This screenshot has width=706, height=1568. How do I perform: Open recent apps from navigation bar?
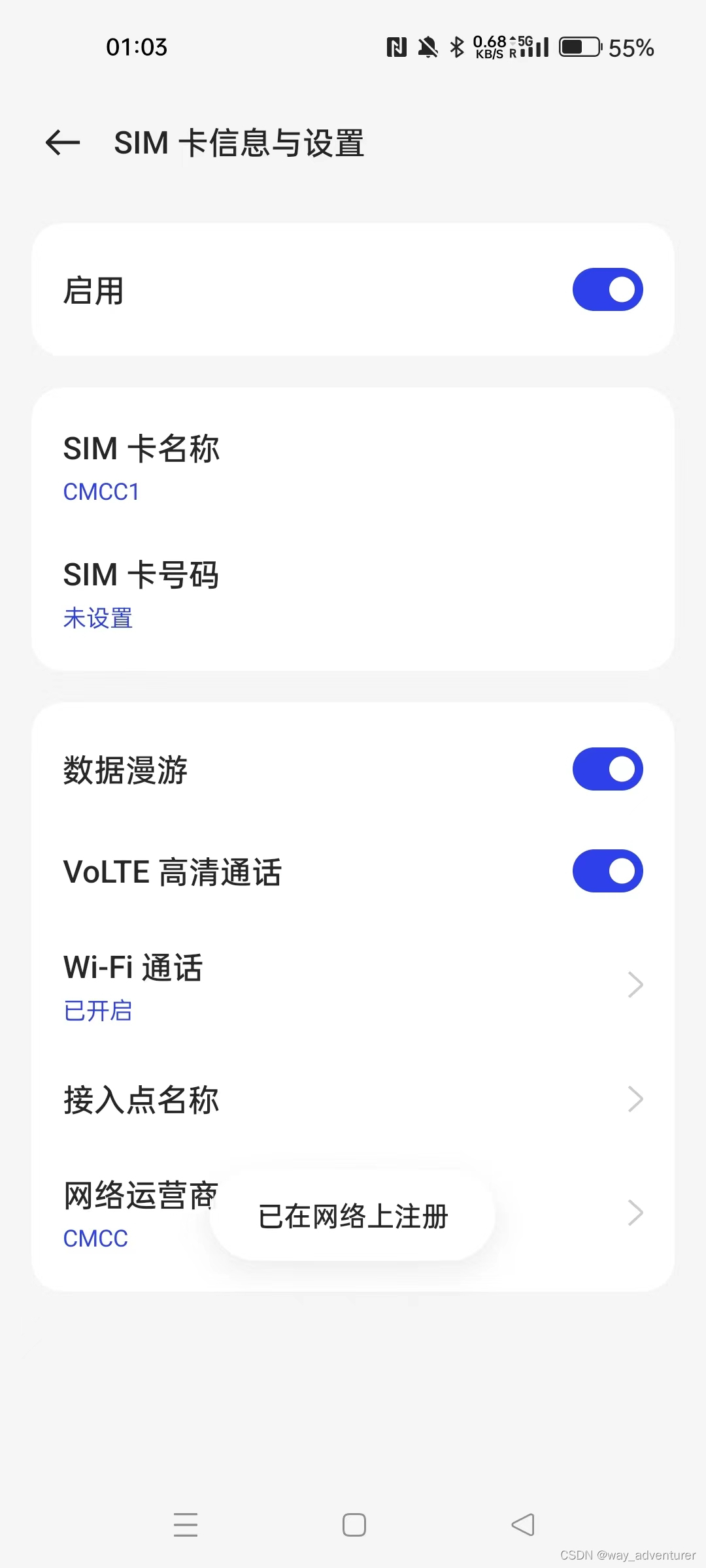click(x=186, y=1525)
